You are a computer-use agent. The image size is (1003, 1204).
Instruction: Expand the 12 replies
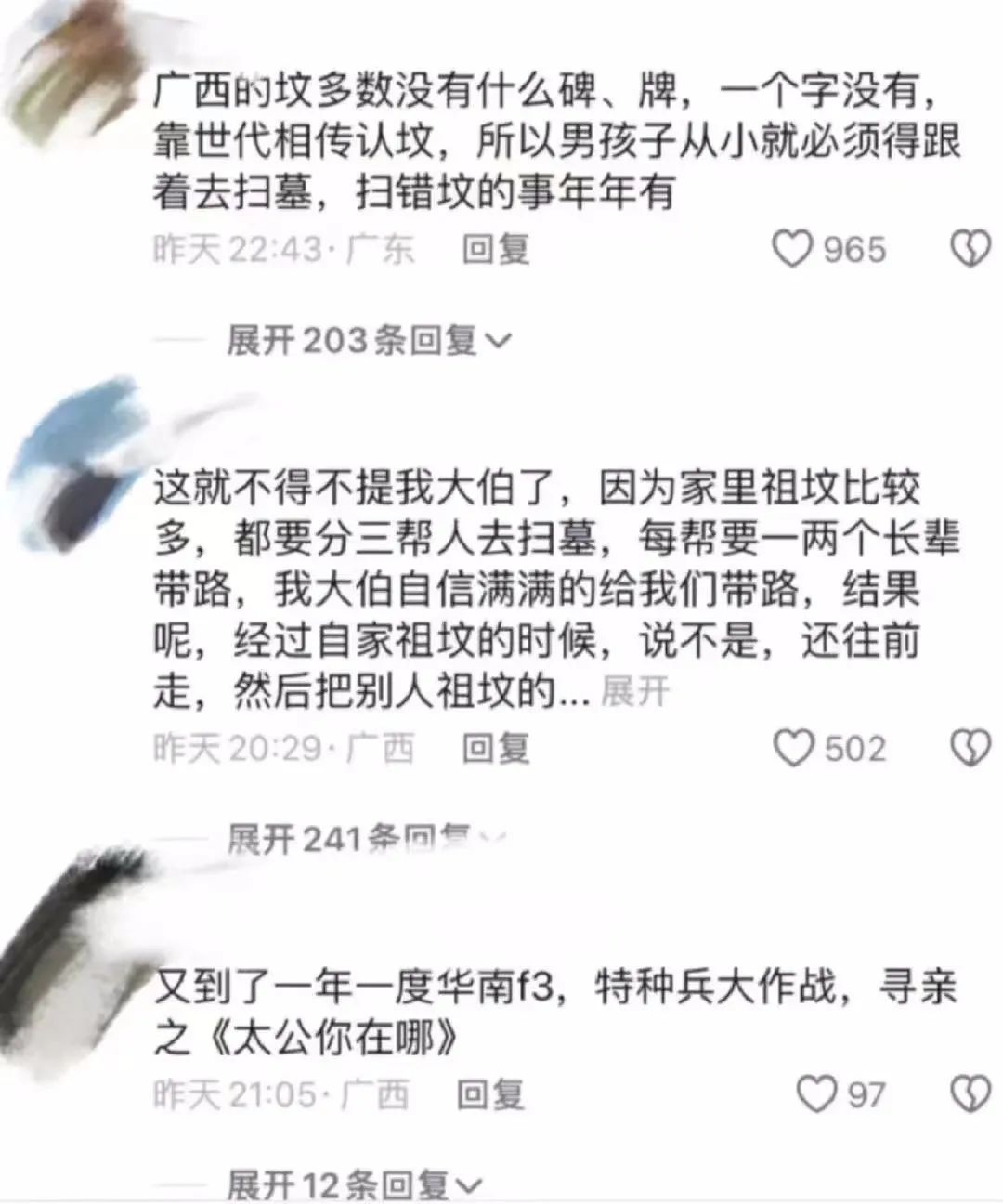(355, 1184)
